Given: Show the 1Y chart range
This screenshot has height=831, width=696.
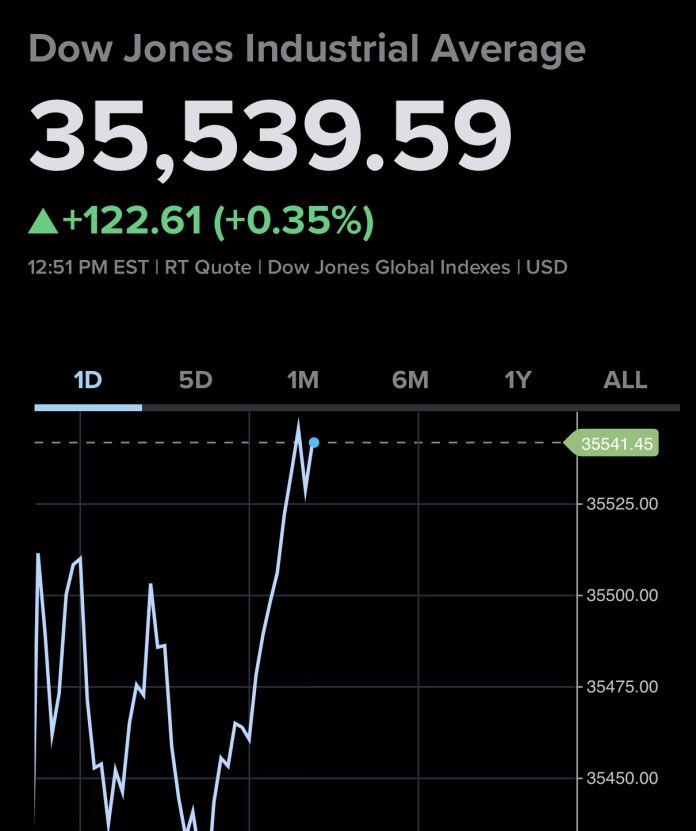Looking at the screenshot, I should pyautogui.click(x=517, y=381).
